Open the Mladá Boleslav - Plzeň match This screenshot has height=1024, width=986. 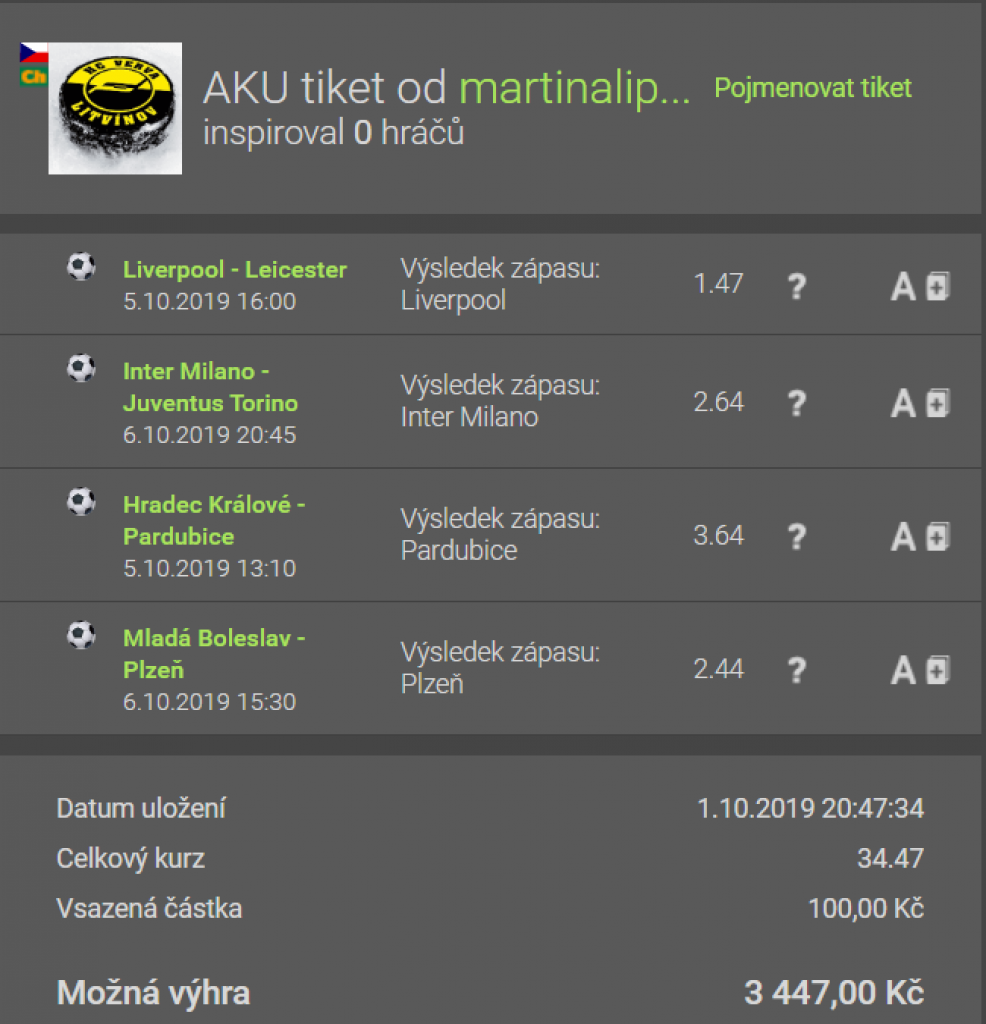coord(213,653)
